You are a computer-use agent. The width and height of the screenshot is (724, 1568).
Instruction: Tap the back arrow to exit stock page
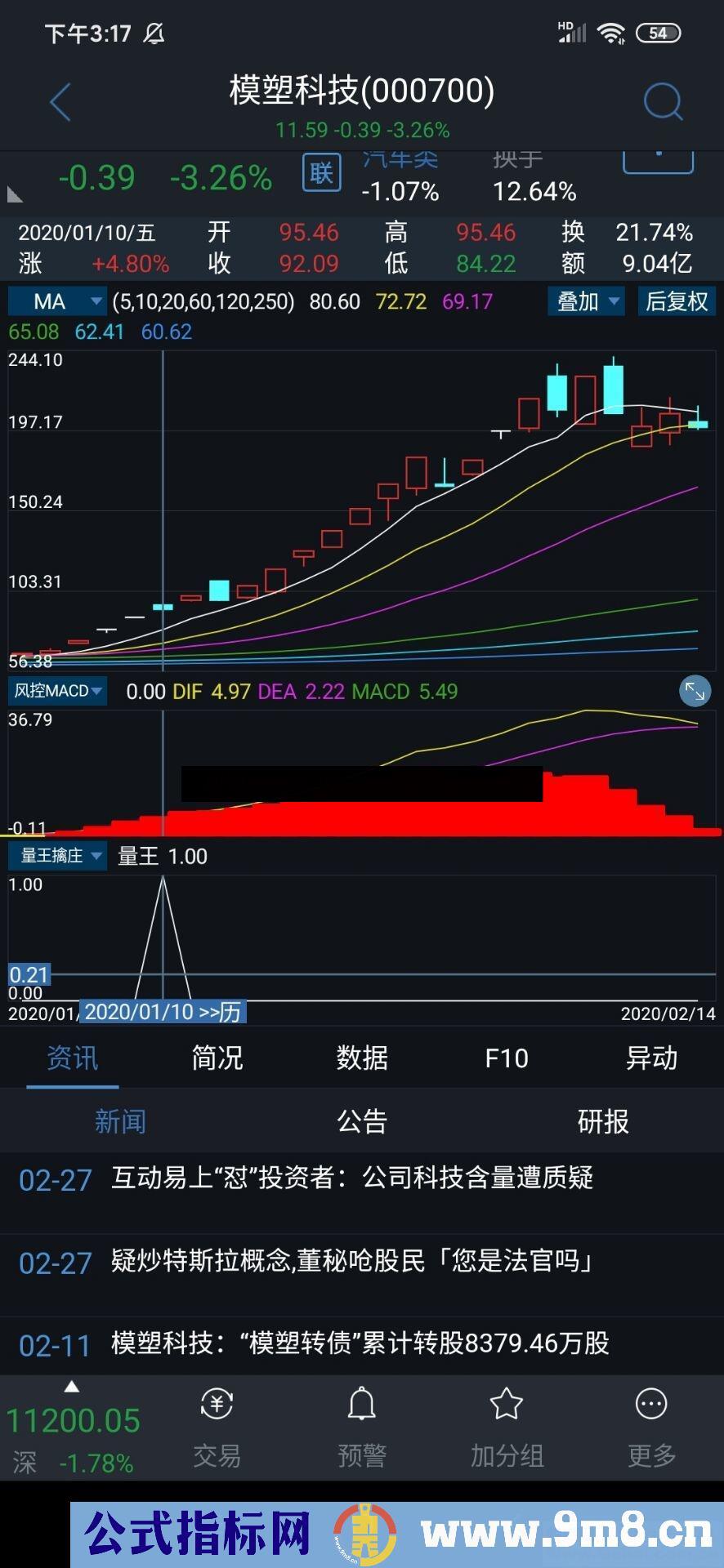pos(57,101)
